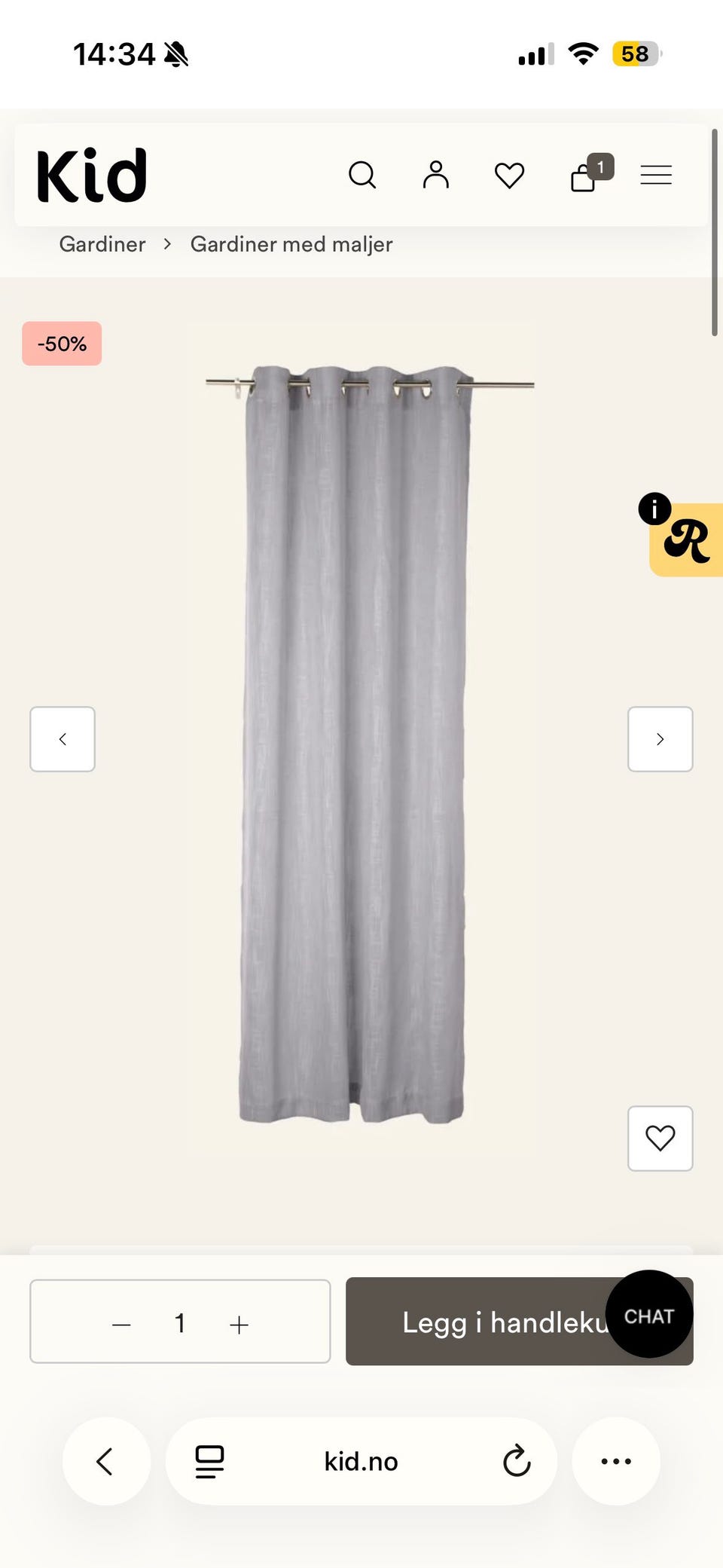Show the next product image

coord(660,739)
